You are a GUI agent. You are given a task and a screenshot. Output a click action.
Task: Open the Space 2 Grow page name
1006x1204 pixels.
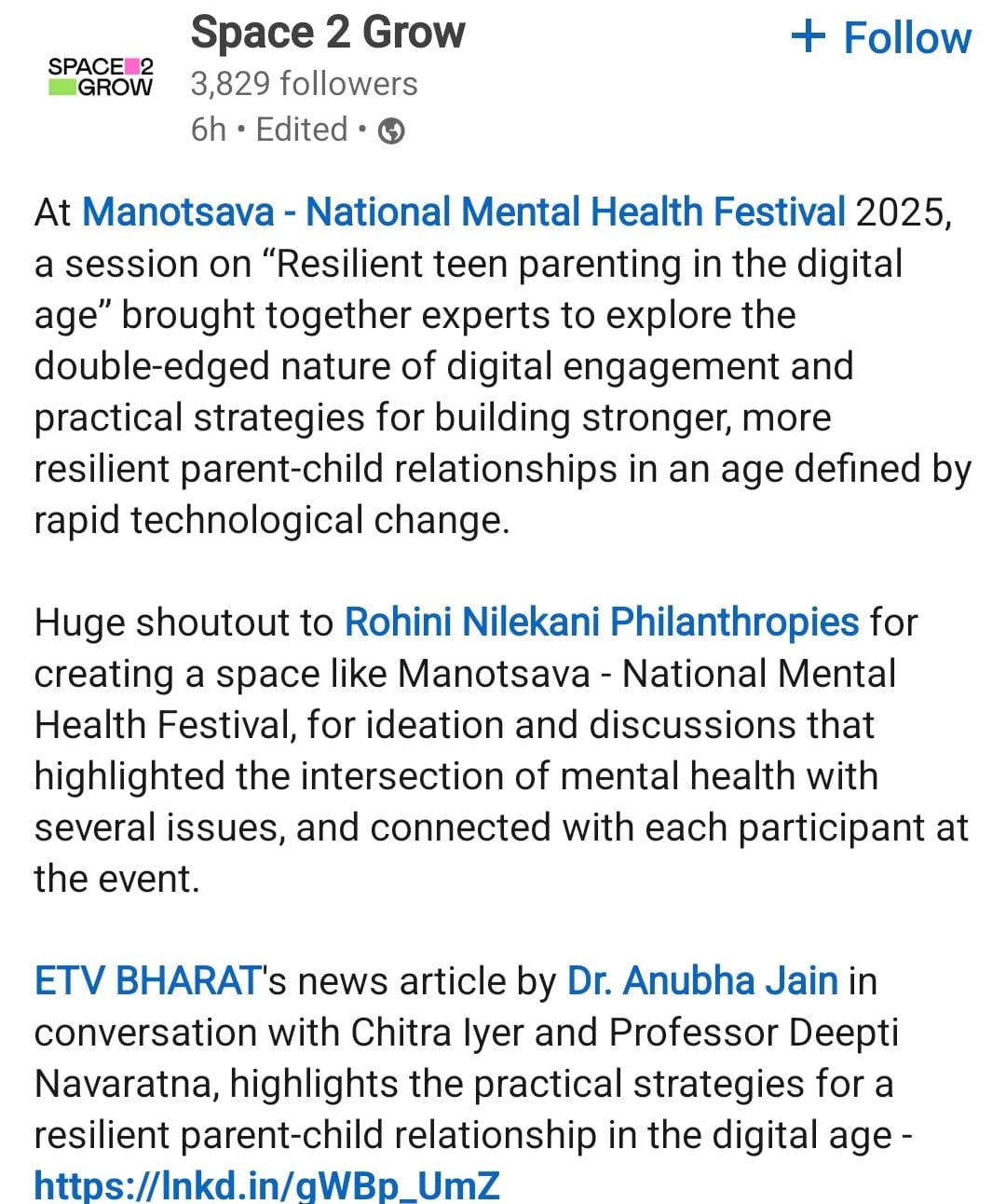point(327,34)
